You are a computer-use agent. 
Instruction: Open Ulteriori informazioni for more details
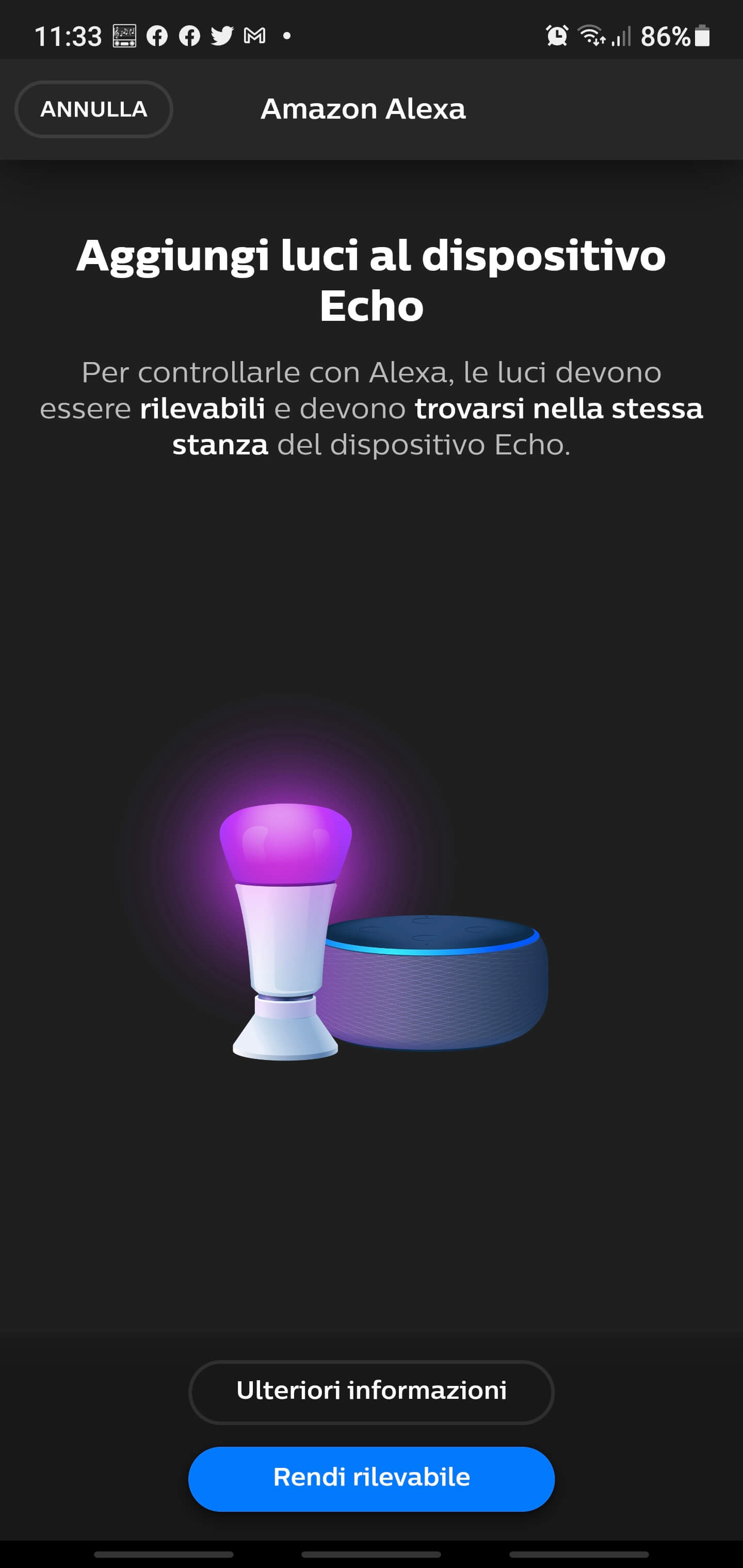tap(371, 1392)
